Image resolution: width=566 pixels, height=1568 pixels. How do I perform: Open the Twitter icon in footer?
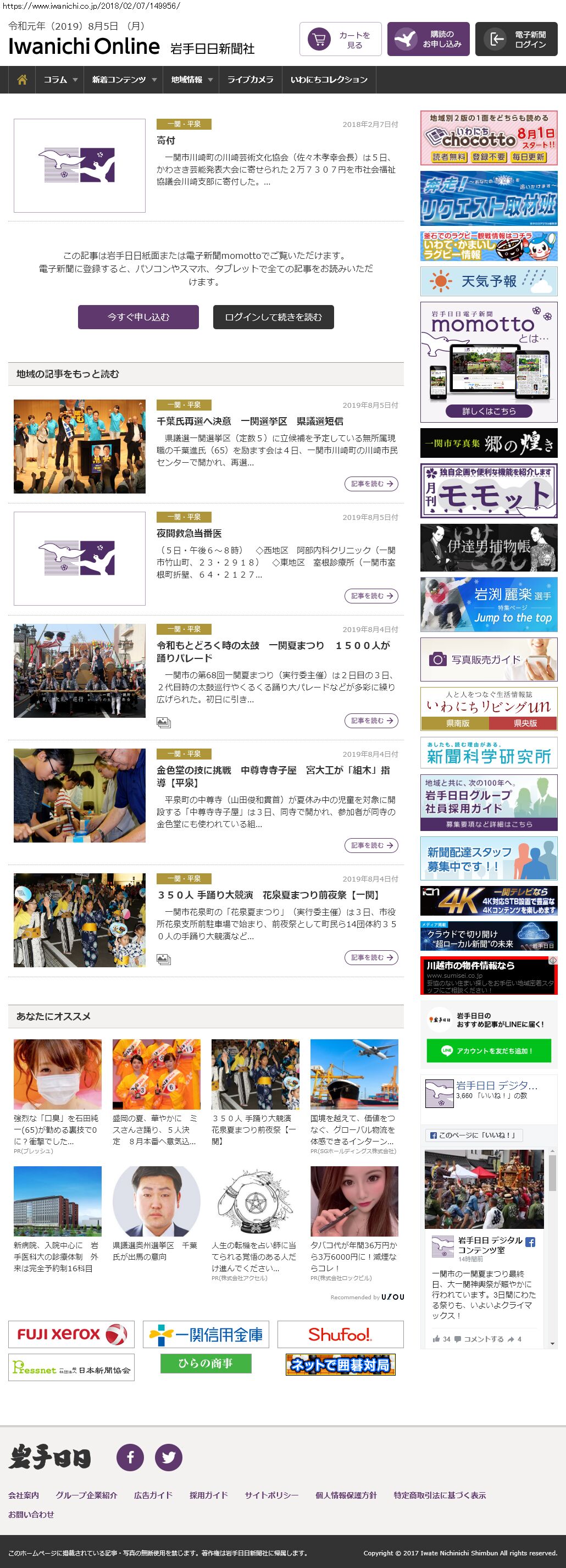pyautogui.click(x=169, y=1457)
